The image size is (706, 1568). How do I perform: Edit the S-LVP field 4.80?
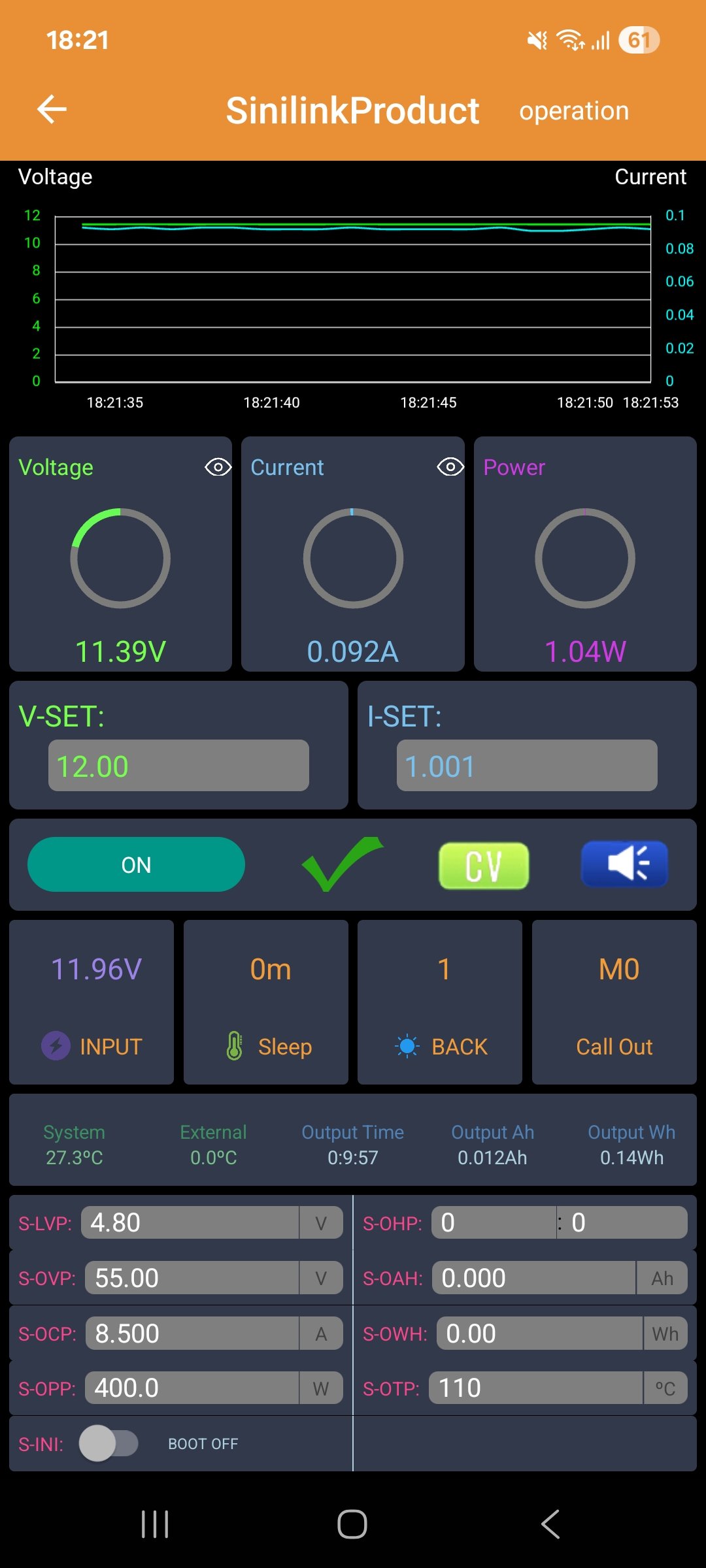point(212,1222)
